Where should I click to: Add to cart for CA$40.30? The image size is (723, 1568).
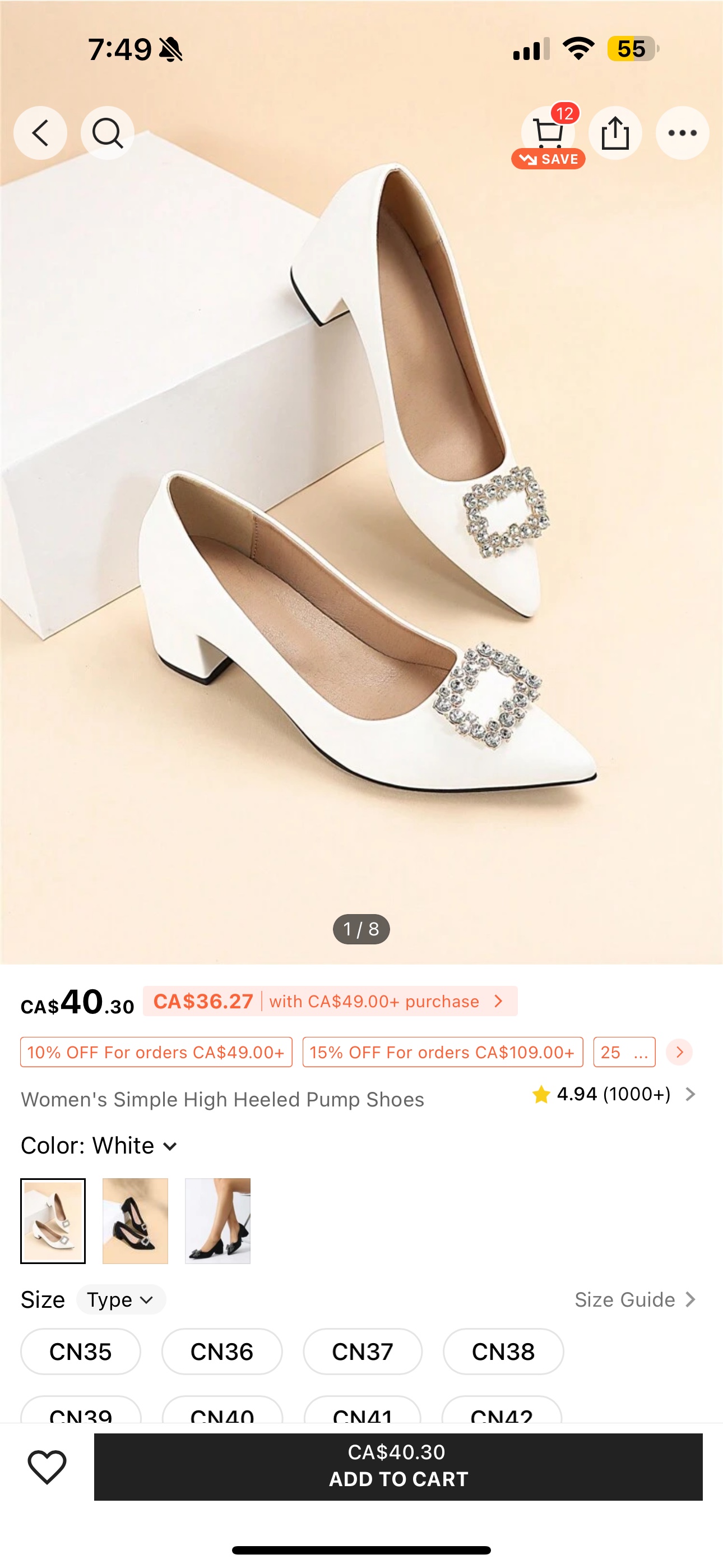pyautogui.click(x=398, y=1466)
